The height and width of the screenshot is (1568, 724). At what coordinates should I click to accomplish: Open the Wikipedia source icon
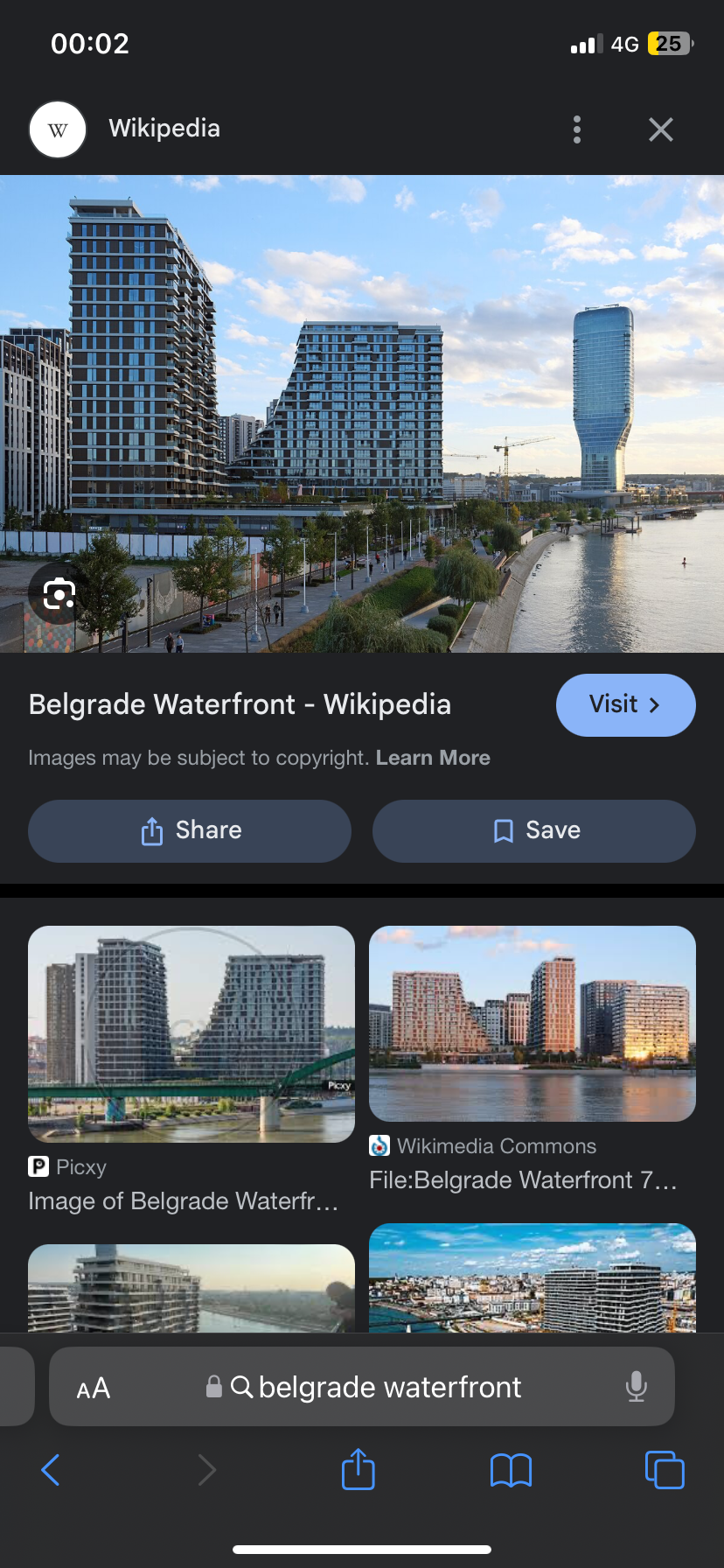pyautogui.click(x=58, y=129)
